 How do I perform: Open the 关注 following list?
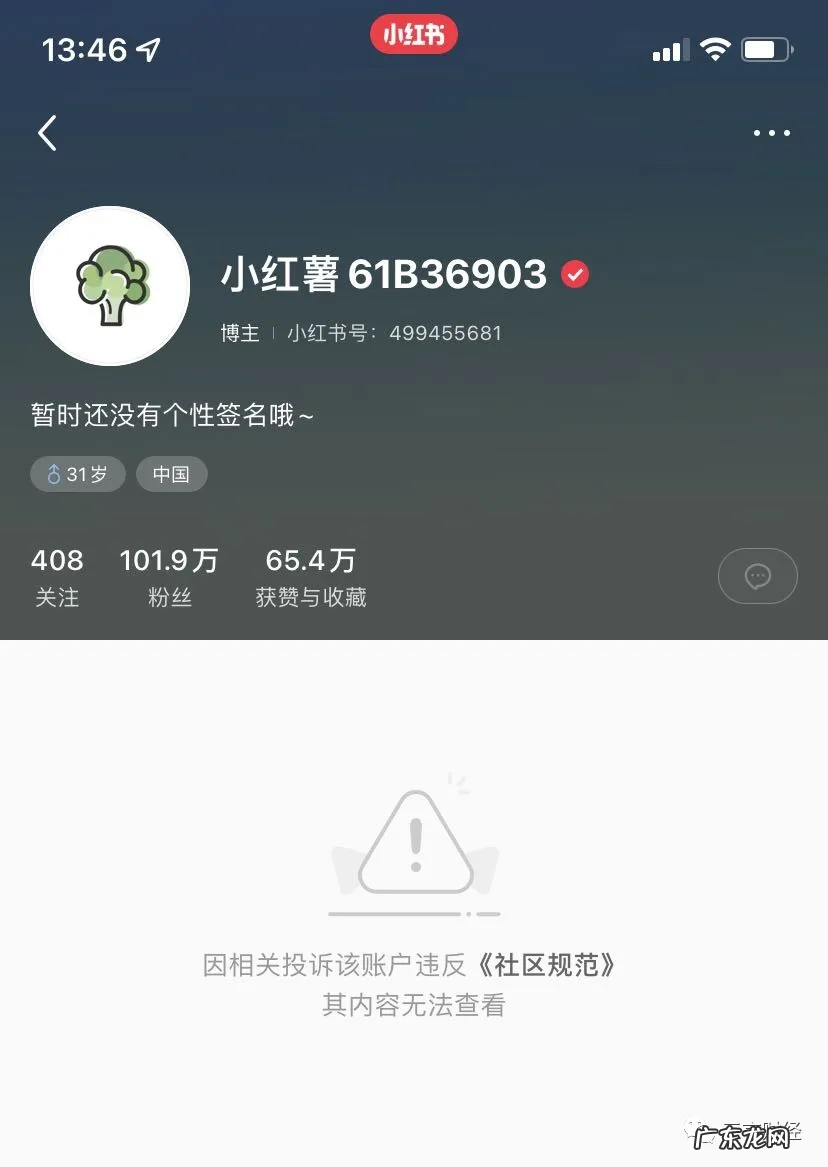pyautogui.click(x=57, y=575)
